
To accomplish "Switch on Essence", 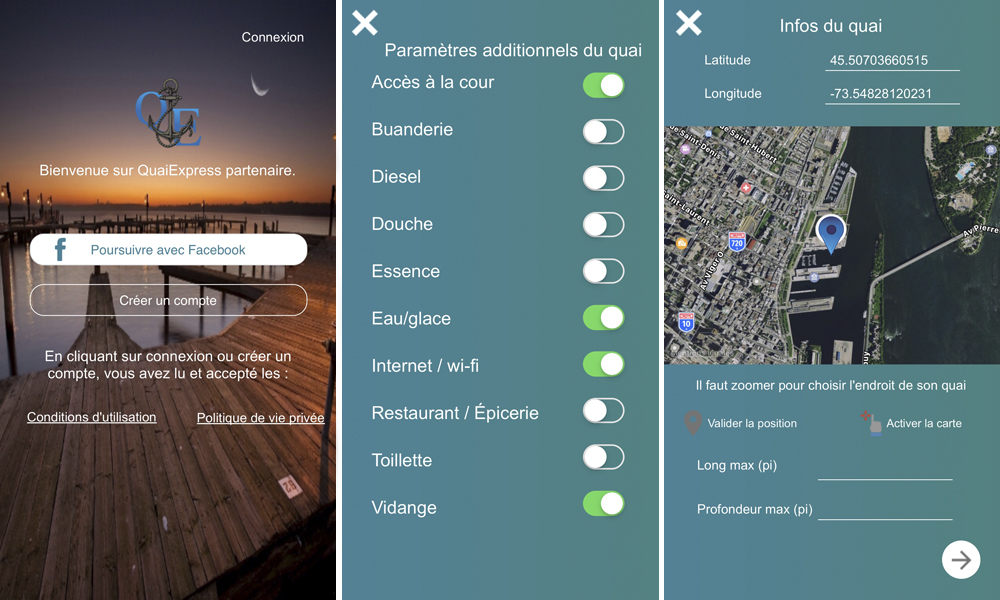I will coord(603,271).
